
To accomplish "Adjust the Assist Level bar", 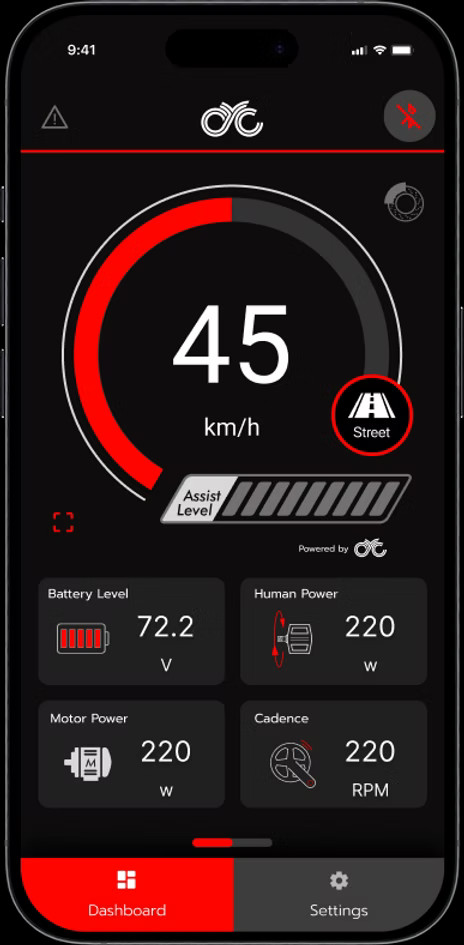I will coord(286,499).
